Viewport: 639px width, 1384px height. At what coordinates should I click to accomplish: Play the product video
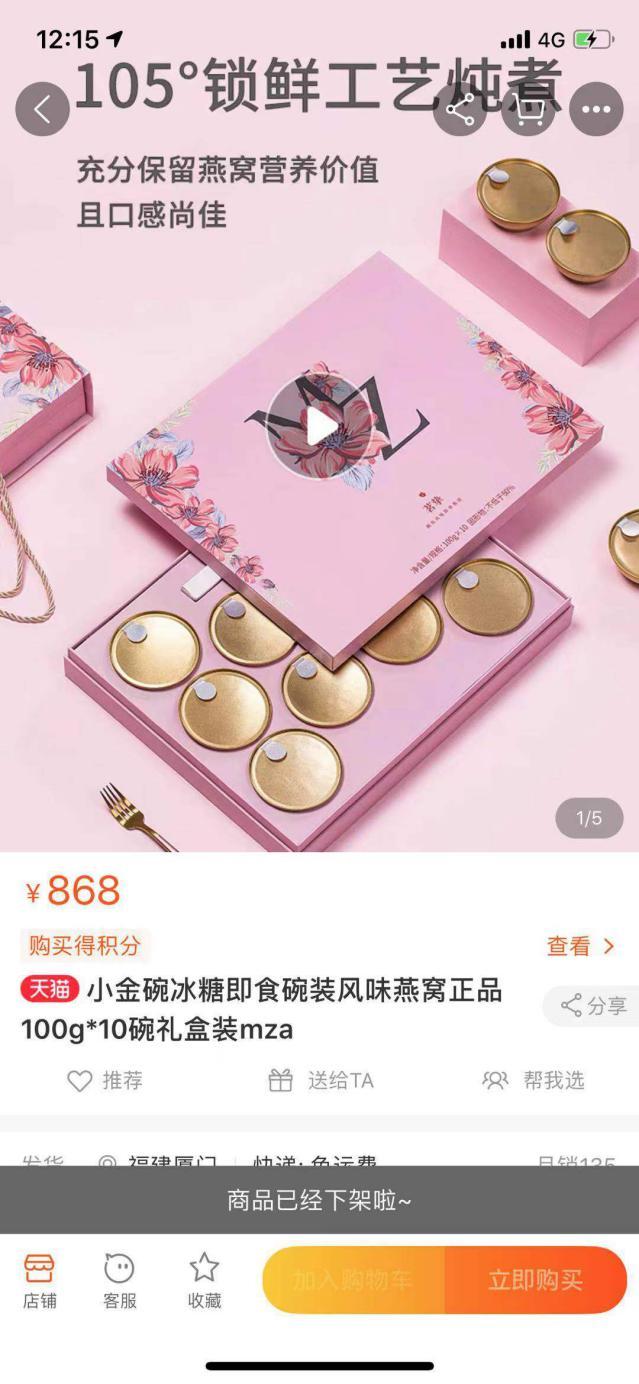pyautogui.click(x=320, y=426)
